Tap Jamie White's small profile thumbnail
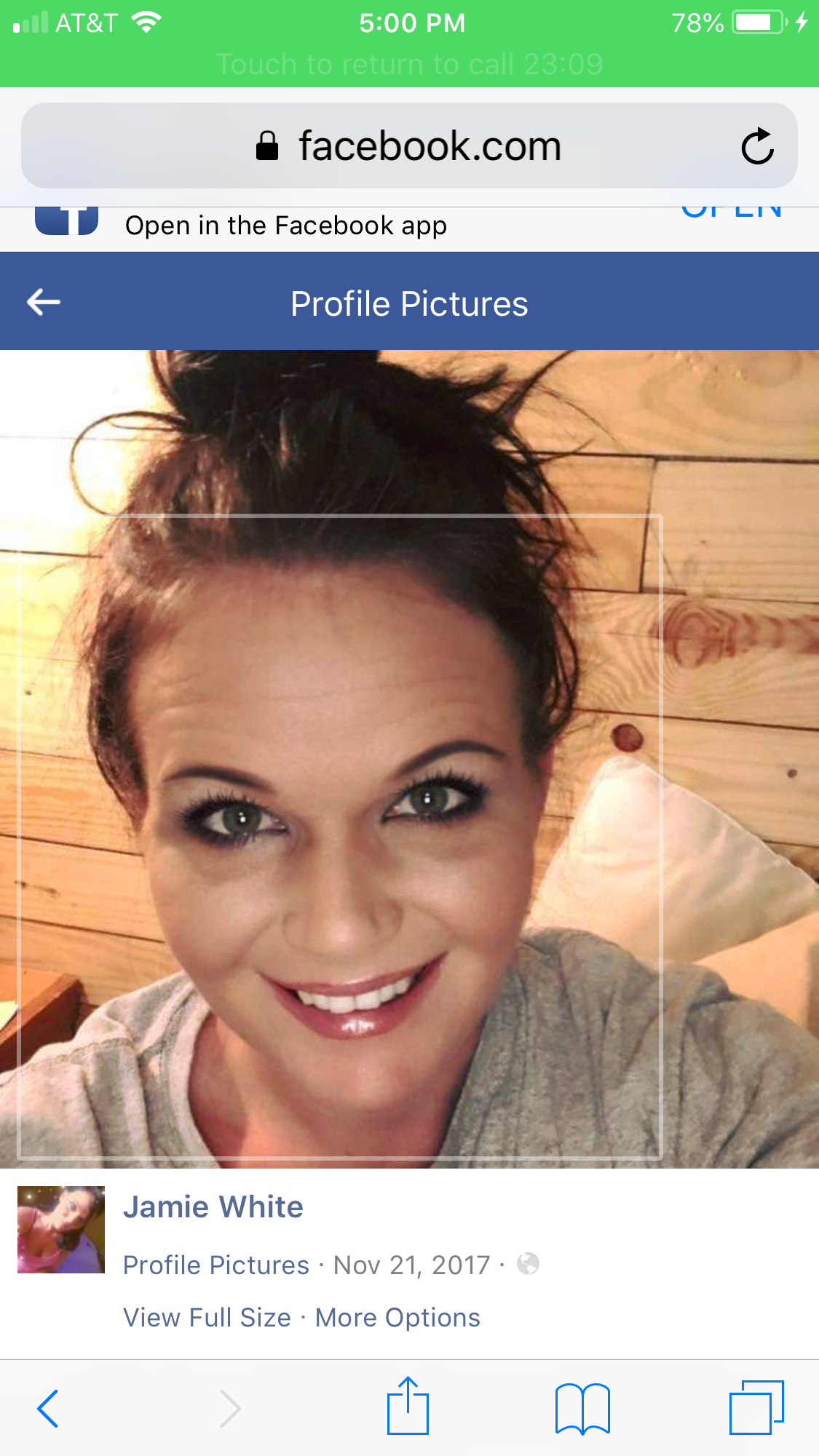This screenshot has width=819, height=1456. pyautogui.click(x=61, y=1229)
